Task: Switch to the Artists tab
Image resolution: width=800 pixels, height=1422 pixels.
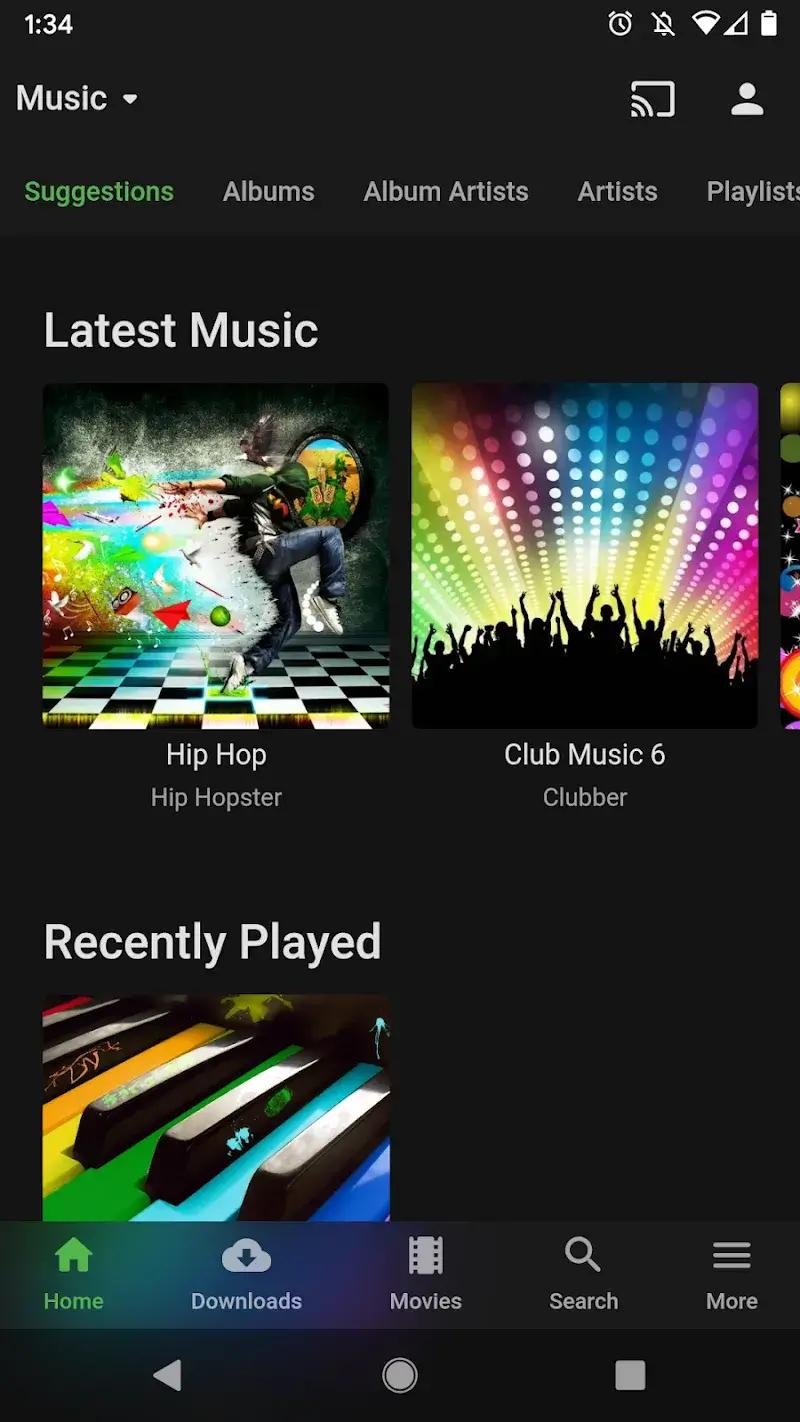Action: click(x=617, y=191)
